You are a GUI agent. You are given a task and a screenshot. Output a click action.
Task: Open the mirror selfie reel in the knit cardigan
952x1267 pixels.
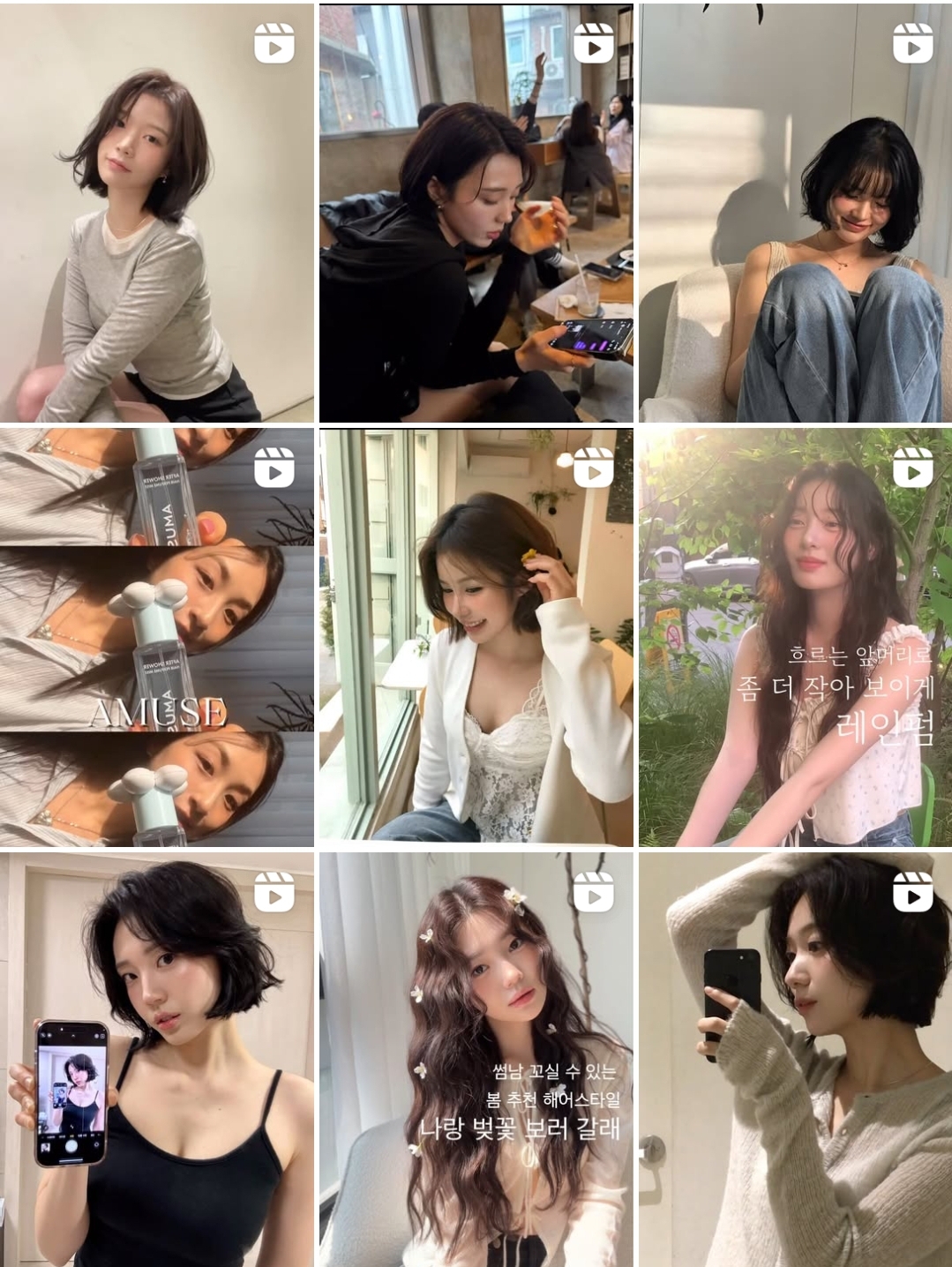pos(795,1060)
